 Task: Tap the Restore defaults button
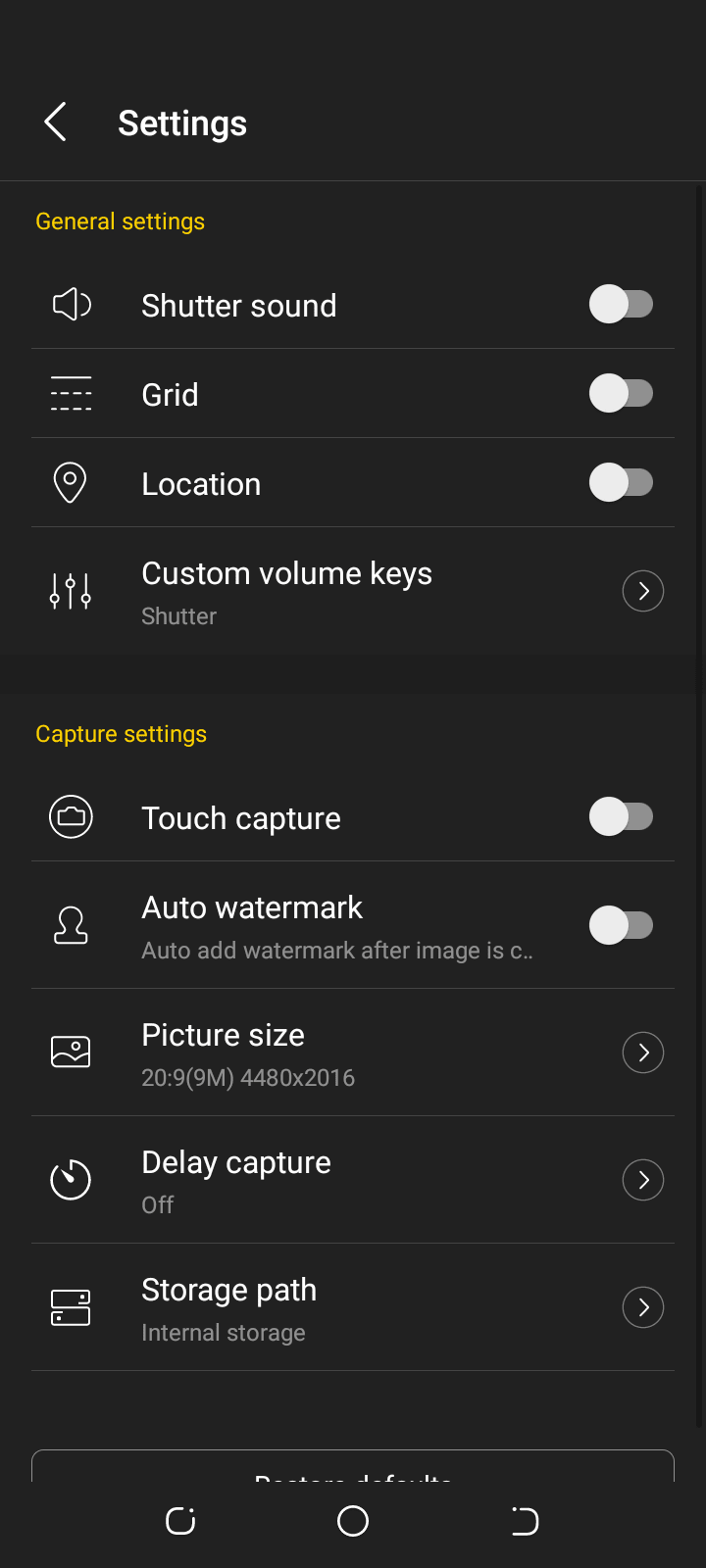pos(353,1466)
